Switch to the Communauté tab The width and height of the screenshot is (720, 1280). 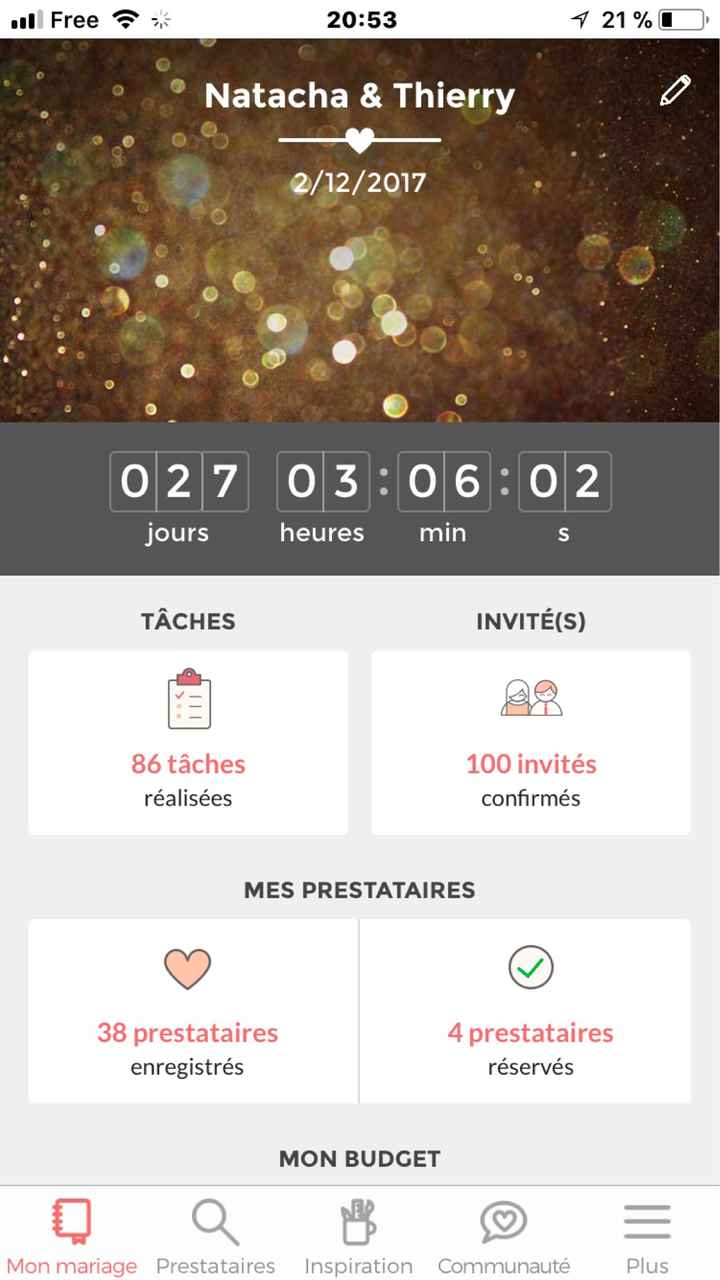(502, 1235)
